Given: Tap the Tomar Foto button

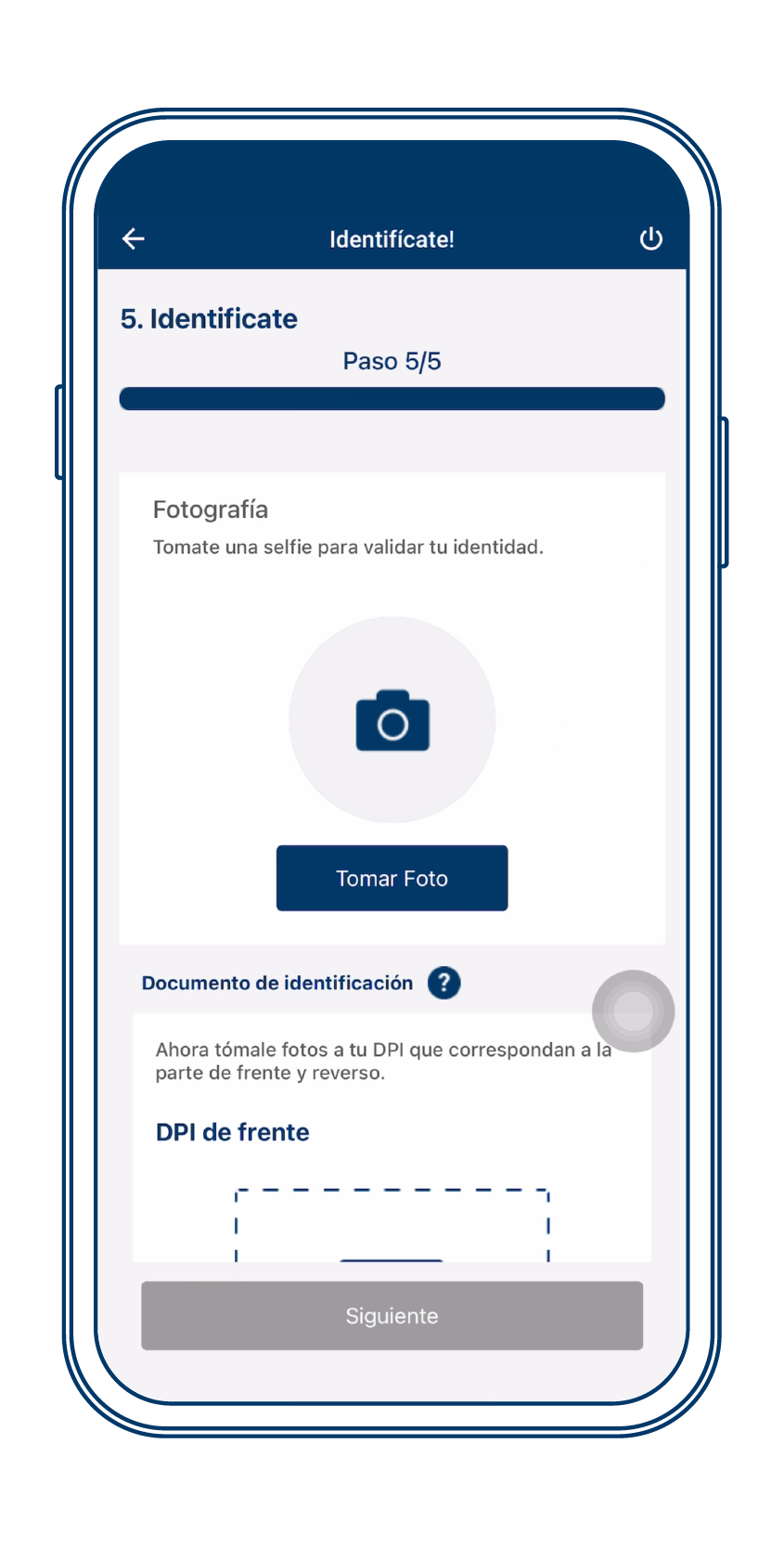Looking at the screenshot, I should click(x=392, y=878).
